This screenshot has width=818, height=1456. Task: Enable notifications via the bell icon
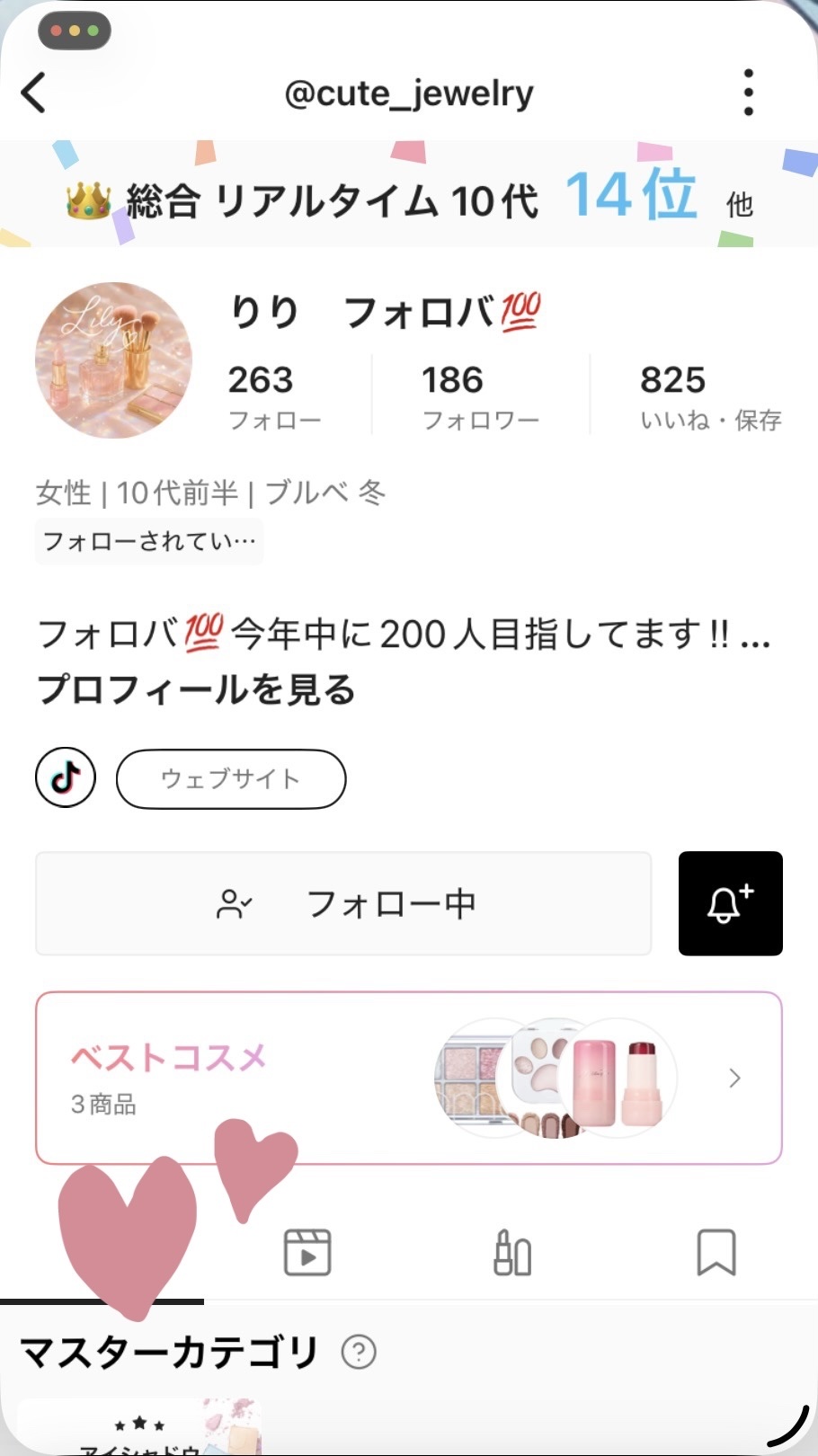(730, 903)
